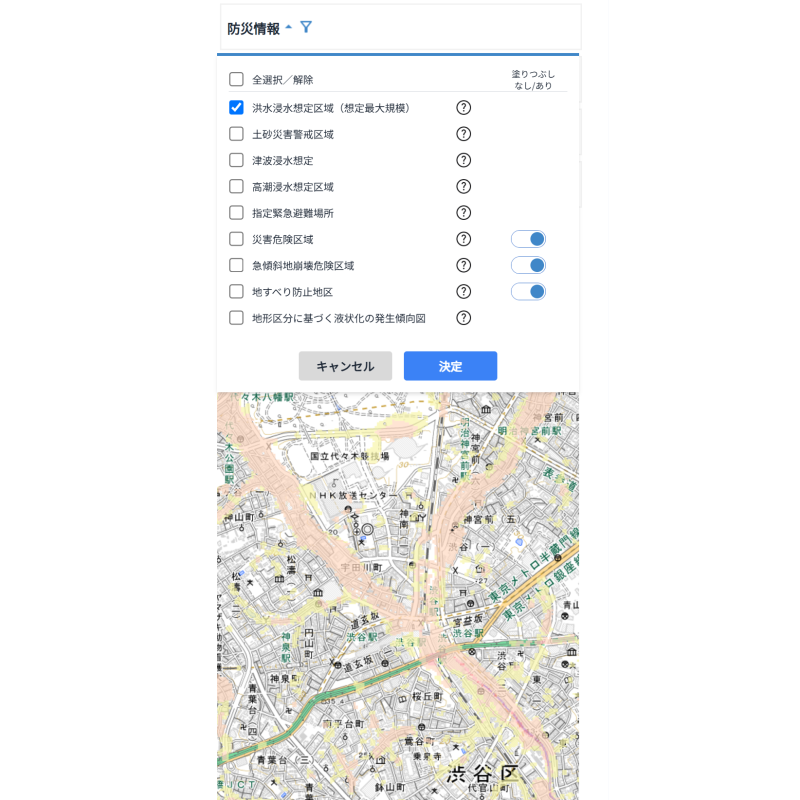Switch off fill for 急傾斜地崩壊危険区域
The image size is (800, 800).
click(528, 265)
